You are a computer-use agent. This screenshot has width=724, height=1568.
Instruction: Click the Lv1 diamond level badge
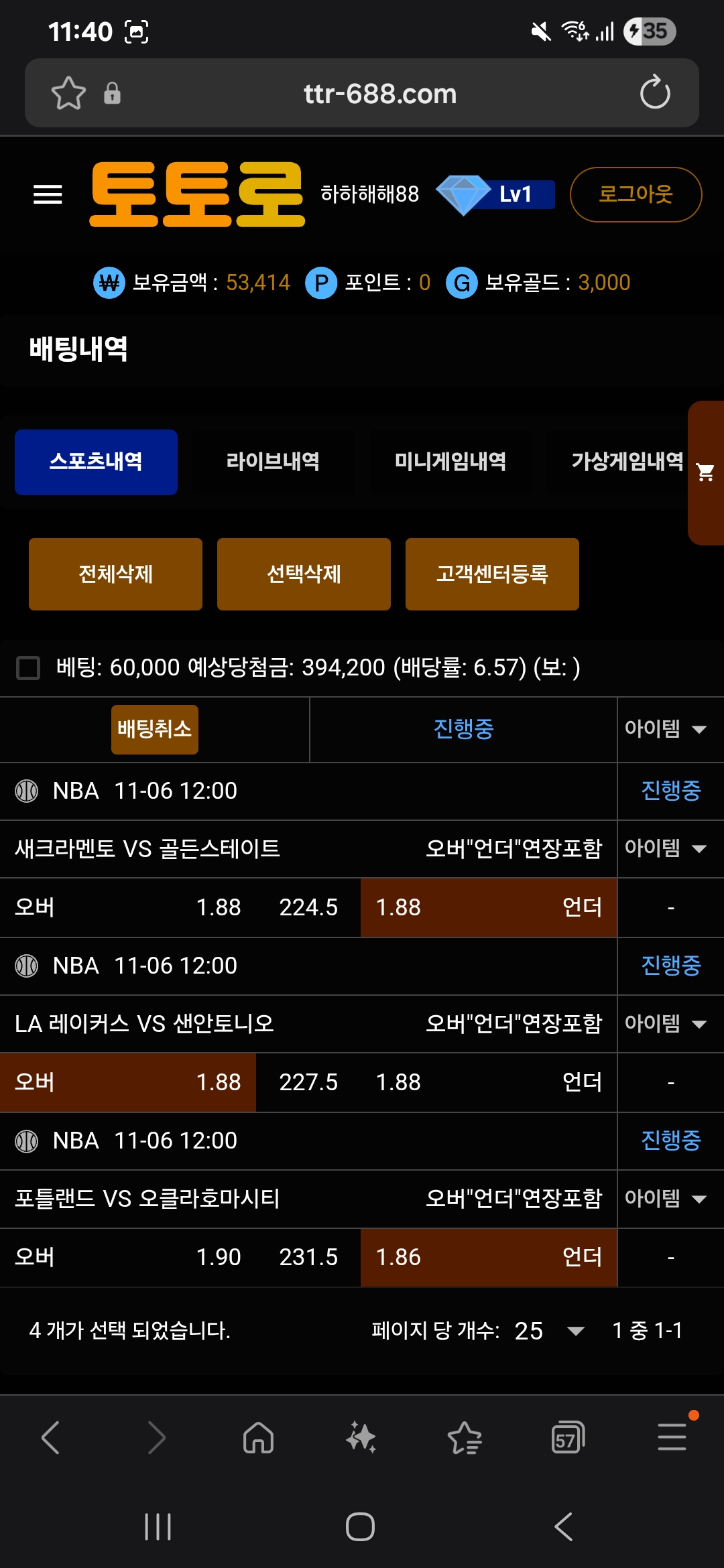(496, 194)
